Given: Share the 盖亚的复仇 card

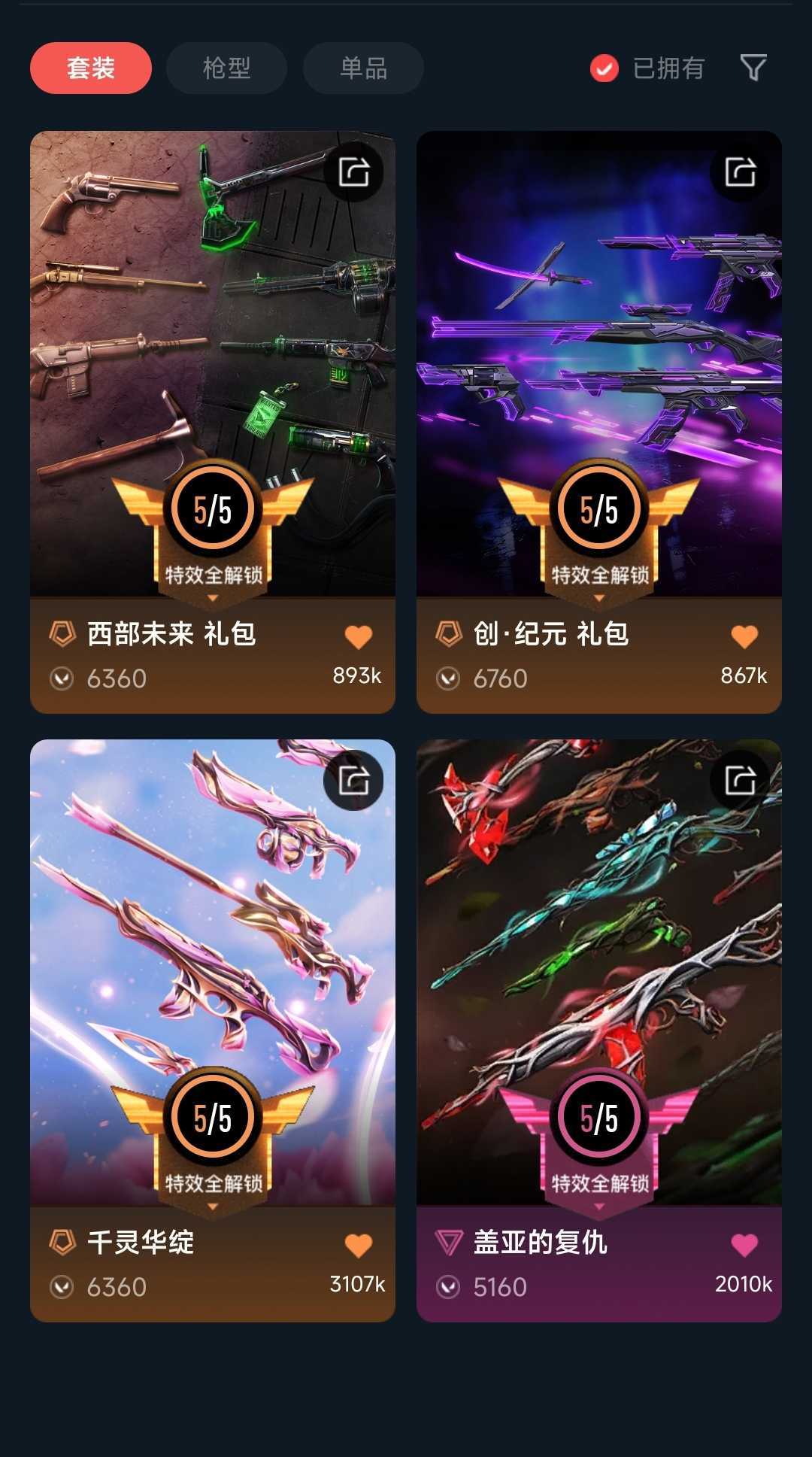Looking at the screenshot, I should click(740, 780).
